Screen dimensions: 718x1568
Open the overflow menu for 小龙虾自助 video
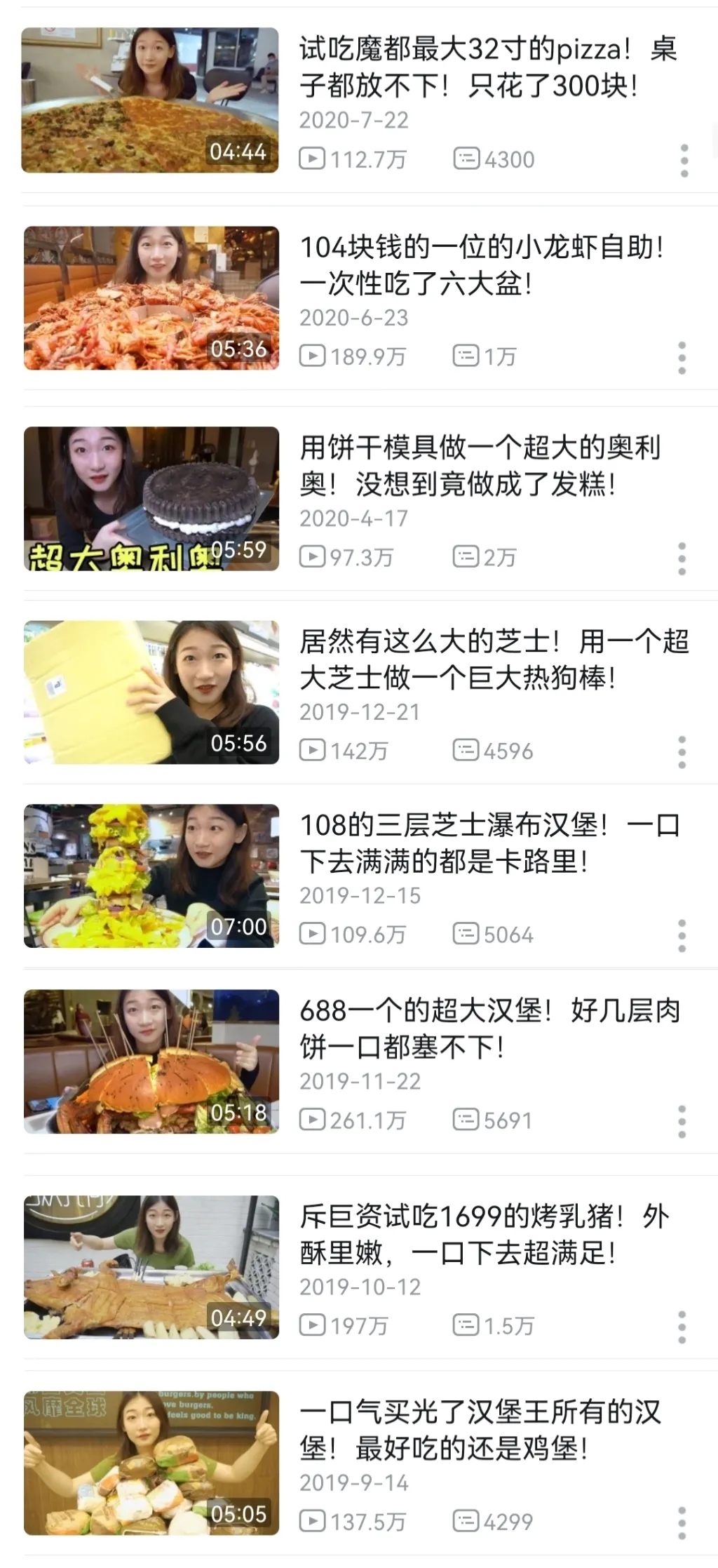(x=682, y=358)
